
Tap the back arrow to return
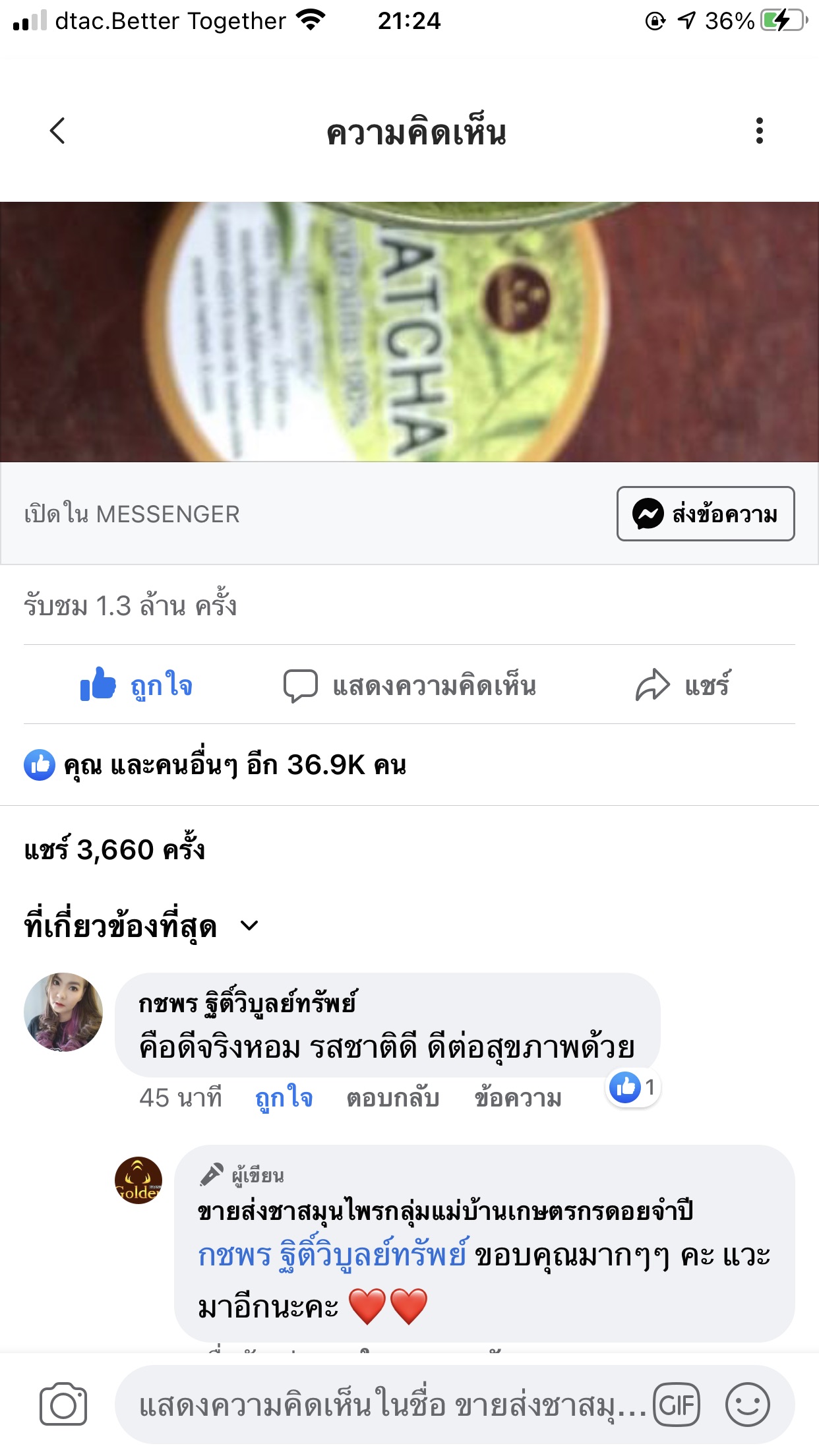point(57,131)
